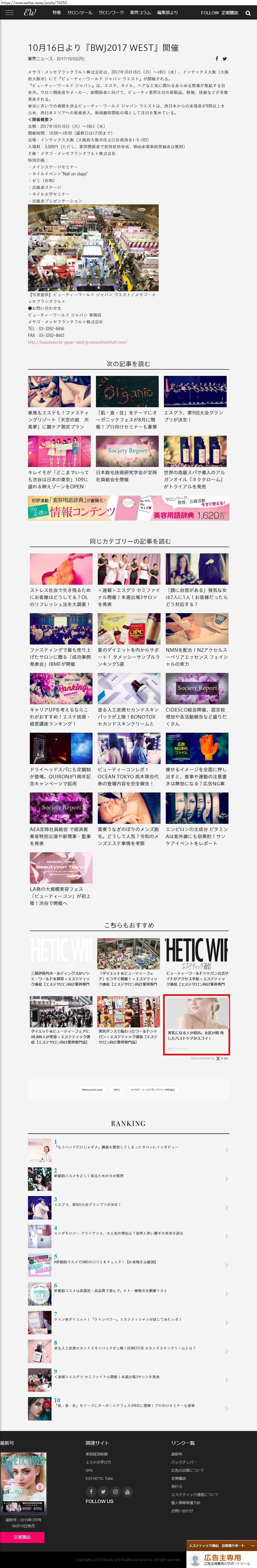Image resolution: width=257 pixels, height=1568 pixels.
Task: Open article エスグラ、第9回大会グランプリが決定
Action: coord(195,416)
